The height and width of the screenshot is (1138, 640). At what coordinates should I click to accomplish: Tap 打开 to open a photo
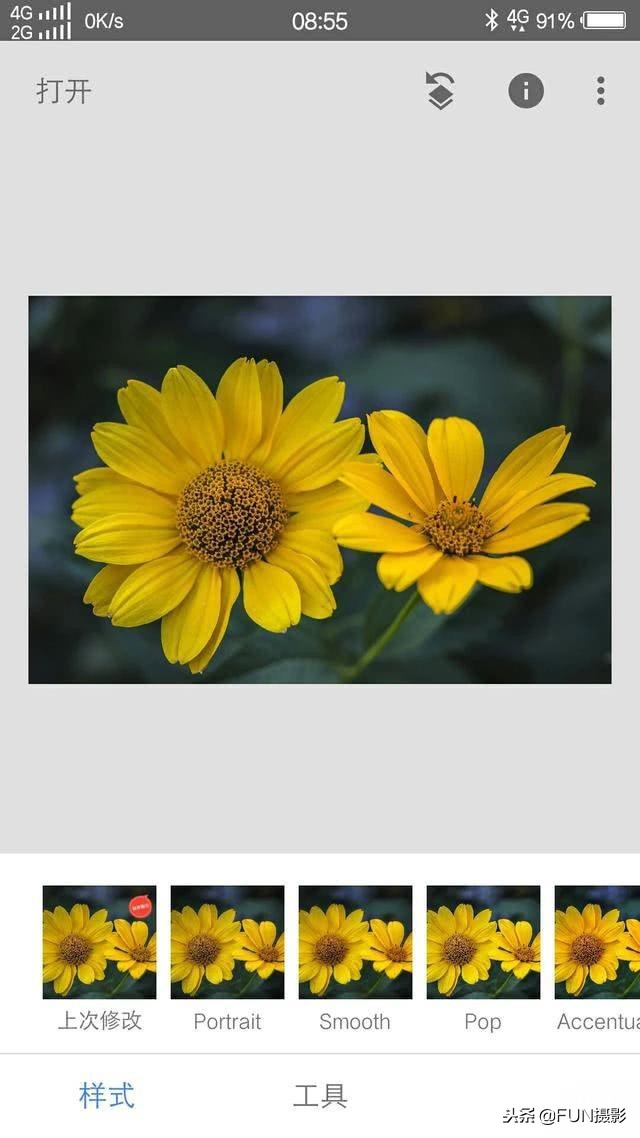(64, 91)
